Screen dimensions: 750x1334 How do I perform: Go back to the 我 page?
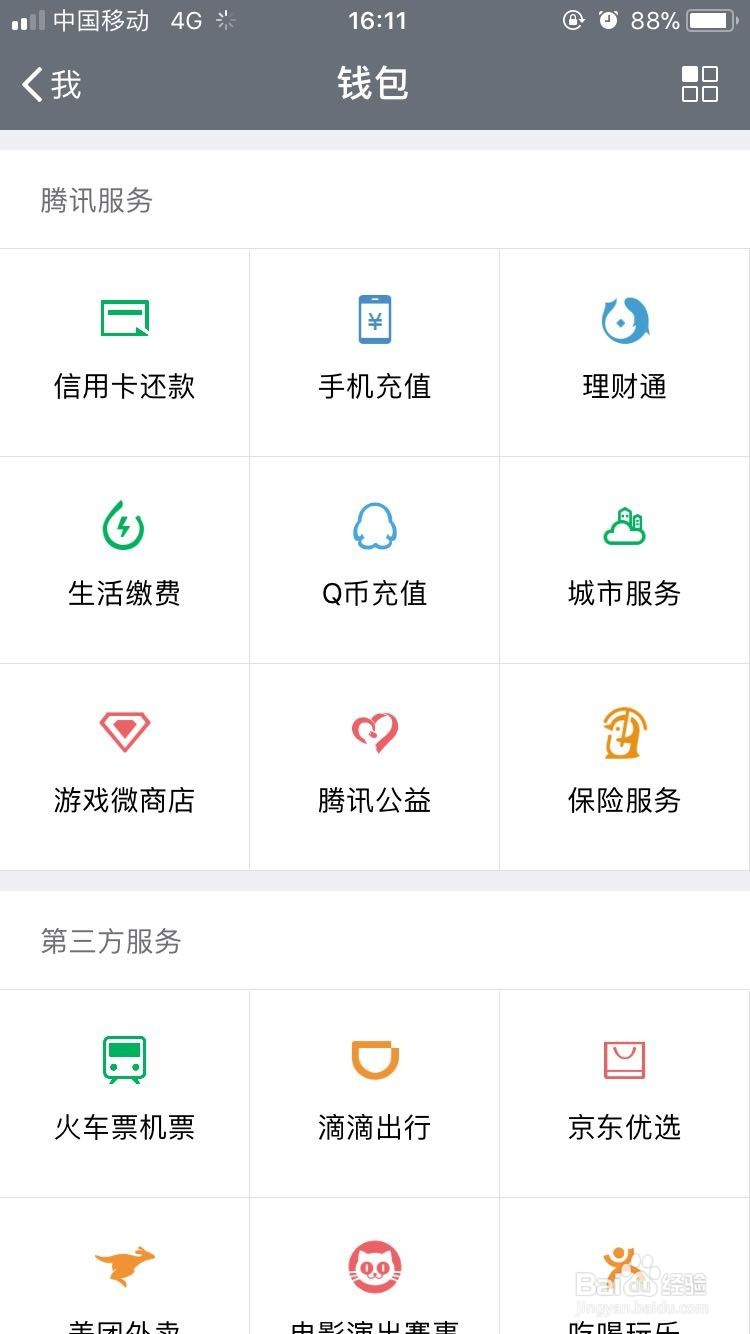pyautogui.click(x=52, y=84)
